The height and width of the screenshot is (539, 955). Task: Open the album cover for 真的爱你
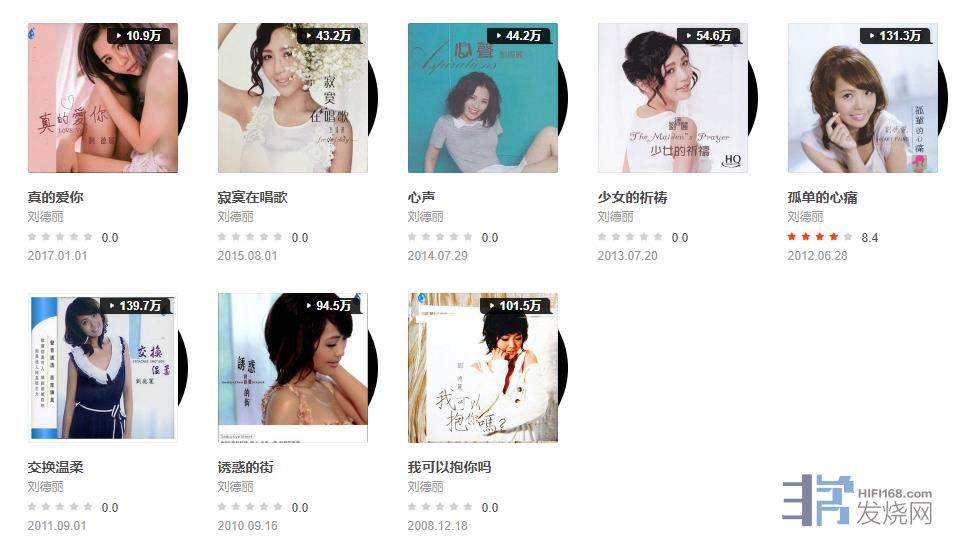click(102, 98)
